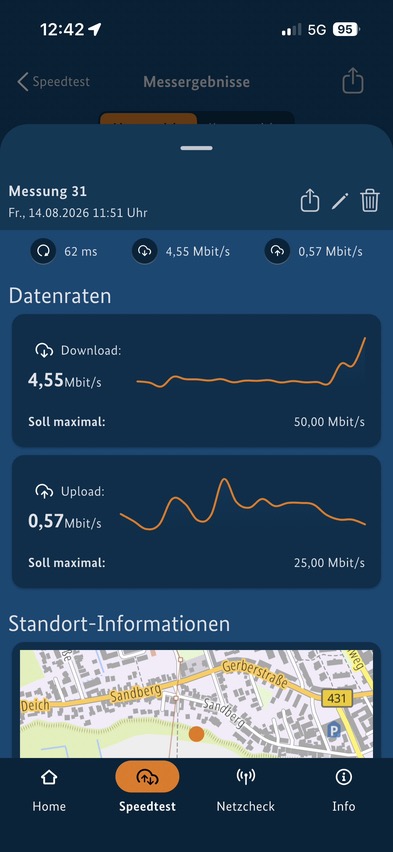Image resolution: width=393 pixels, height=852 pixels.
Task: Tap the sheet grabber handle
Action: pyautogui.click(x=197, y=148)
